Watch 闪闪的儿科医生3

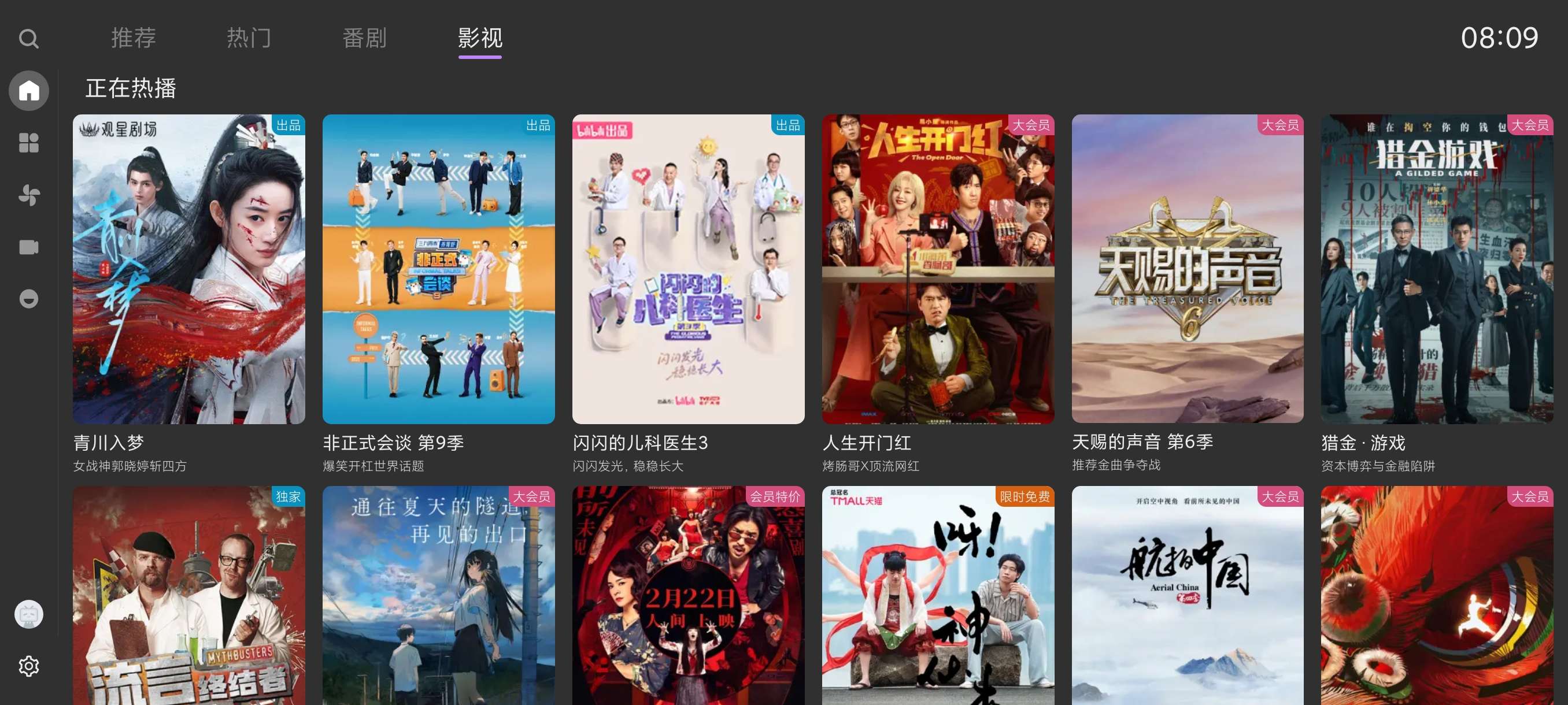[688, 269]
